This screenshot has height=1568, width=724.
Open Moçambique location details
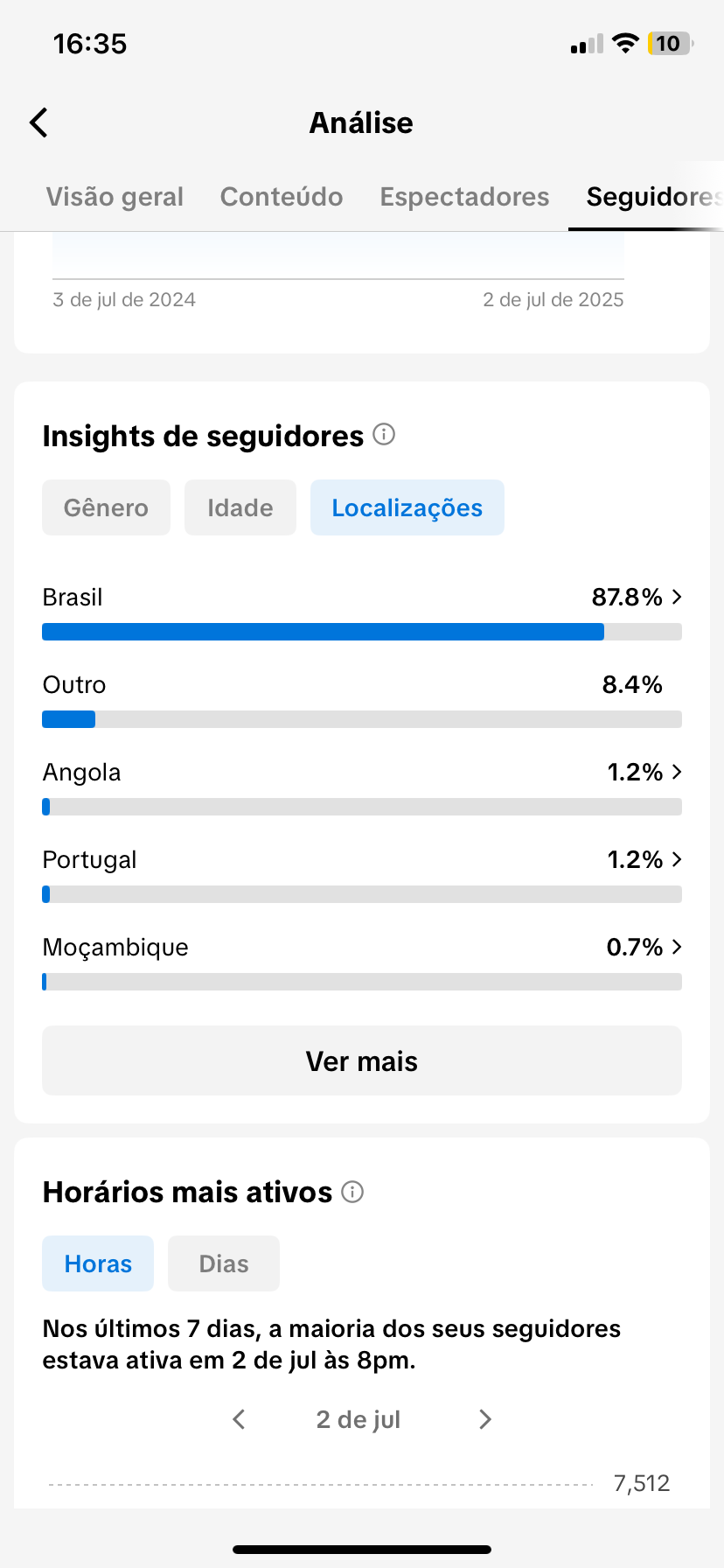point(362,960)
